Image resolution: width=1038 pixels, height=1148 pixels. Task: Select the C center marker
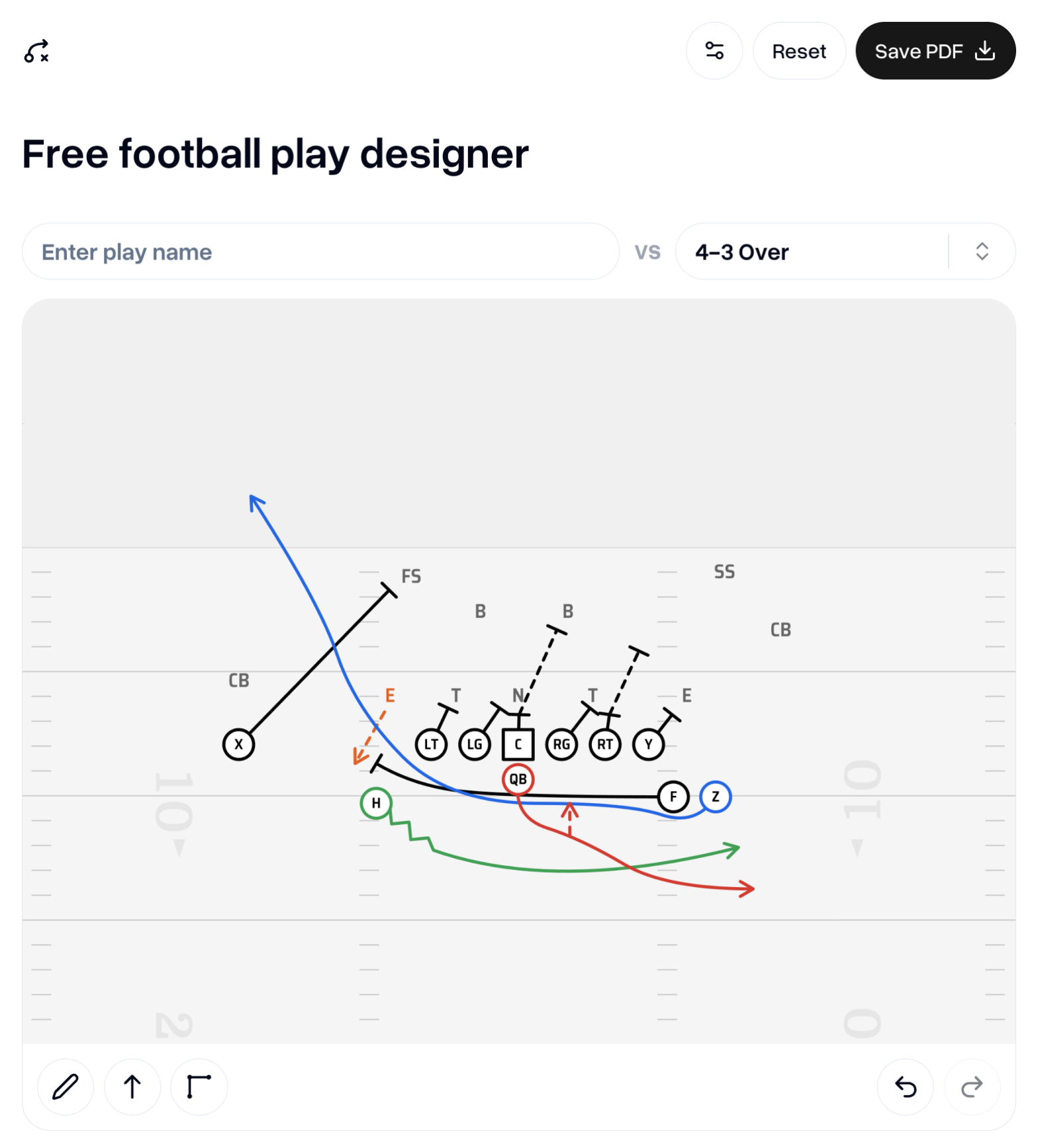pos(518,744)
